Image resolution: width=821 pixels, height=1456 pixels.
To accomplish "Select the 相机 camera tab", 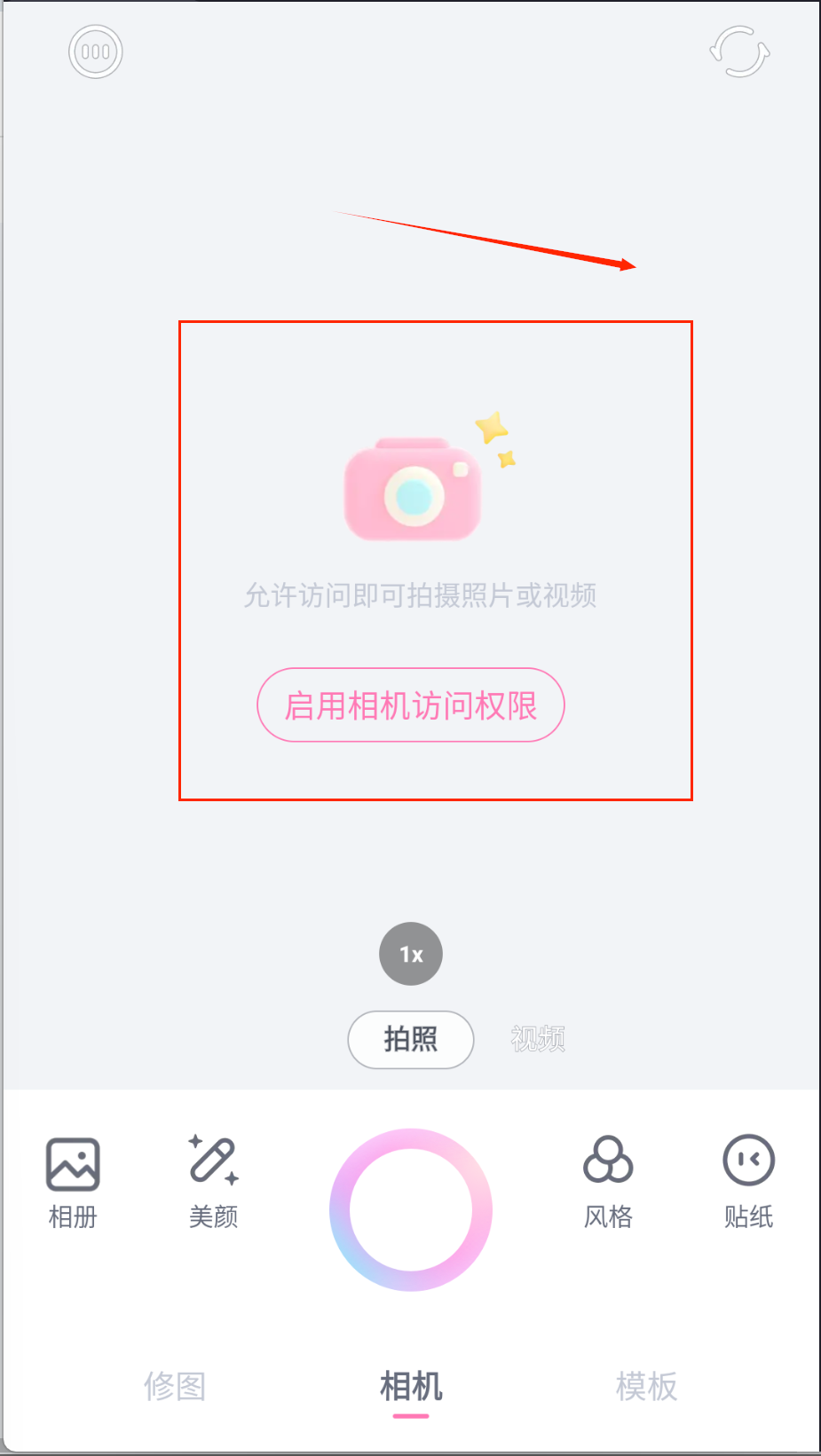I will pyautogui.click(x=411, y=1385).
